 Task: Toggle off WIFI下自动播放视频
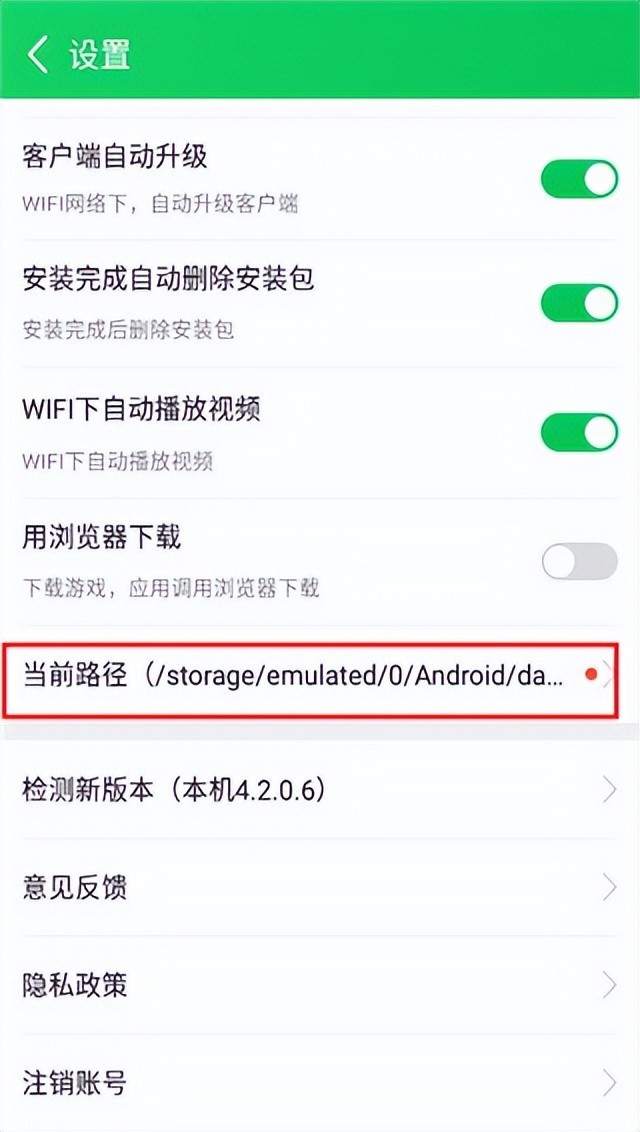(x=579, y=432)
